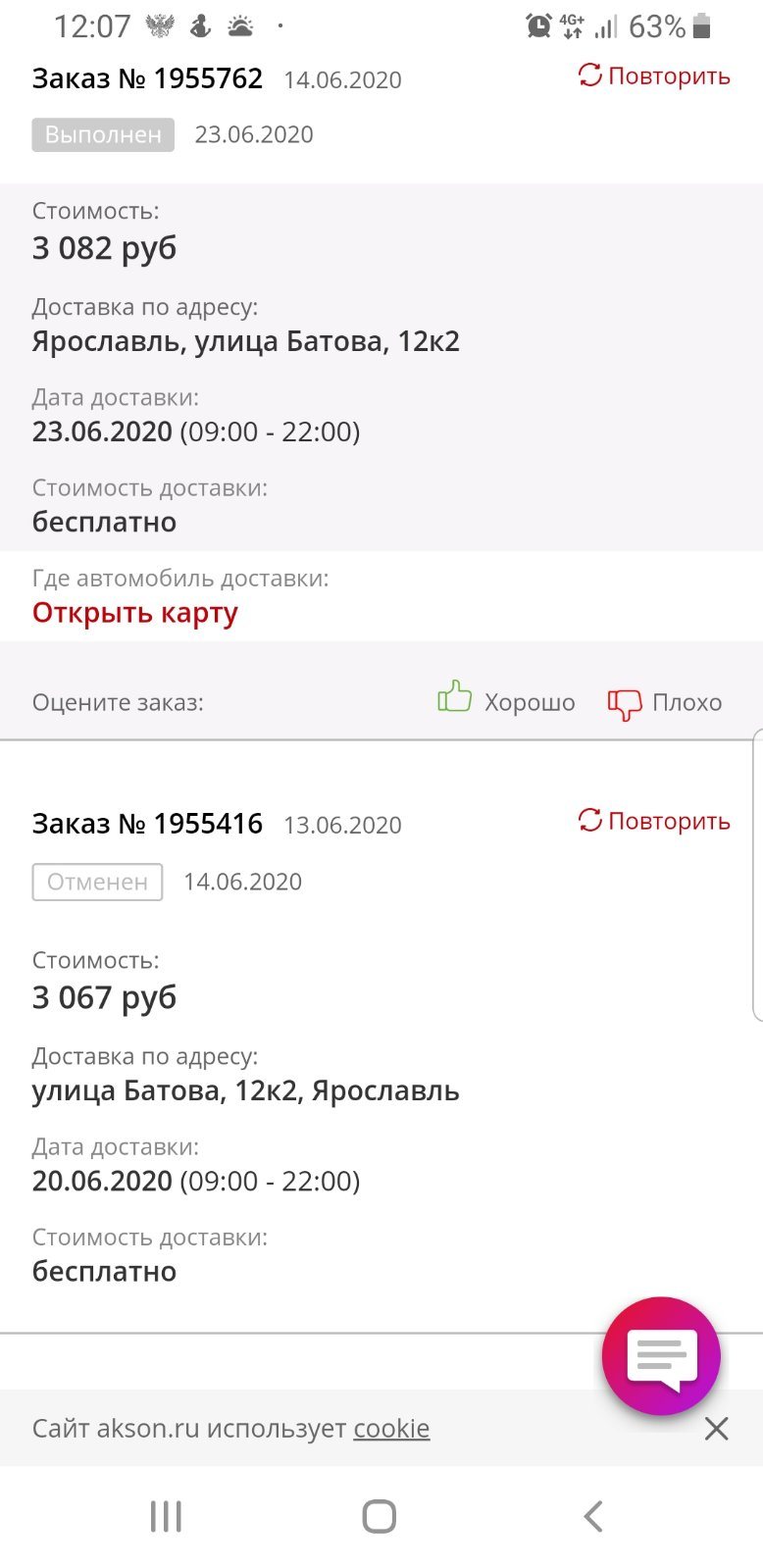763x1568 pixels.
Task: Repeat order № 1955416
Action: (x=654, y=821)
